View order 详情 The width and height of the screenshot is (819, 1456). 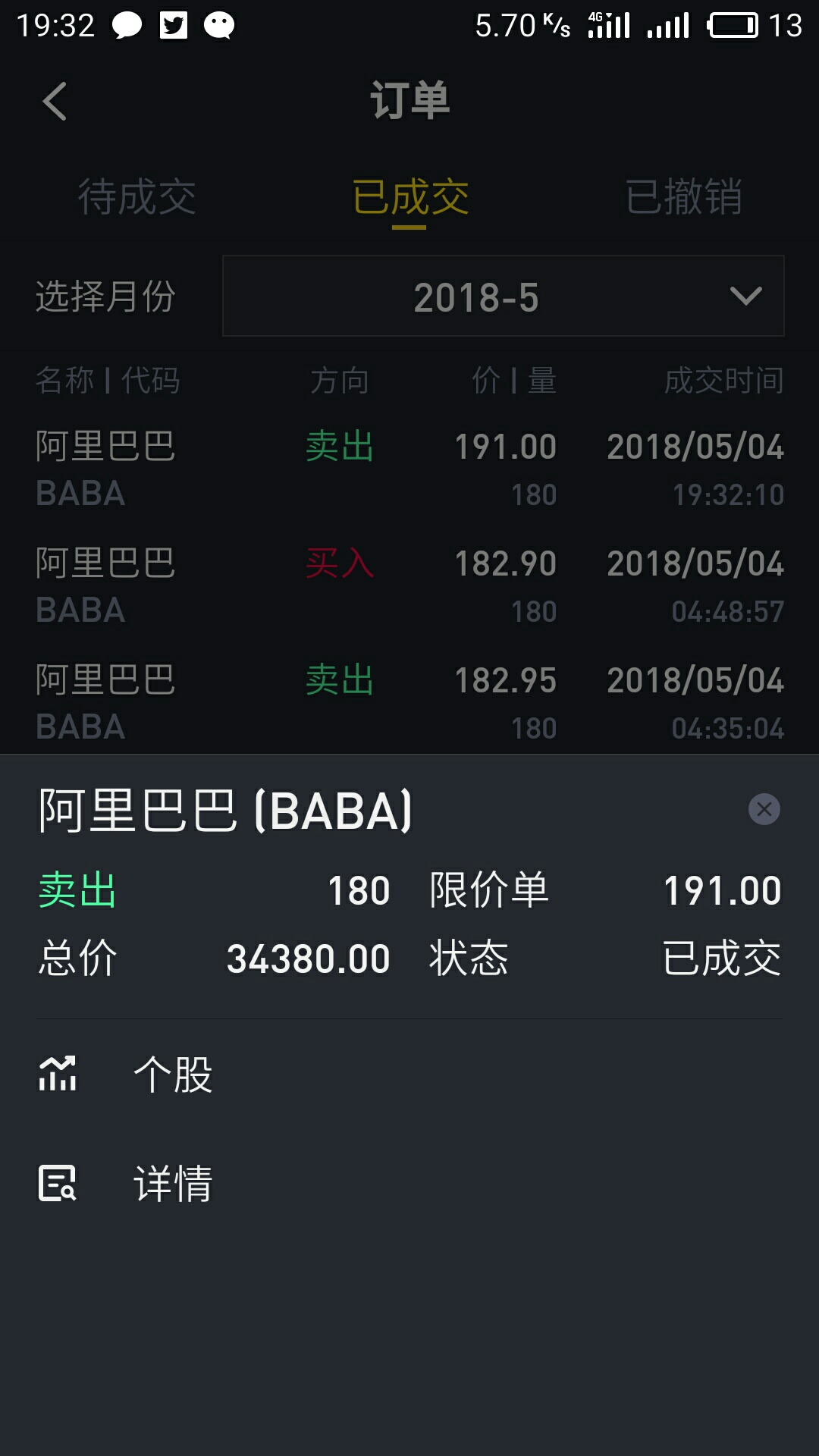pos(409,1183)
